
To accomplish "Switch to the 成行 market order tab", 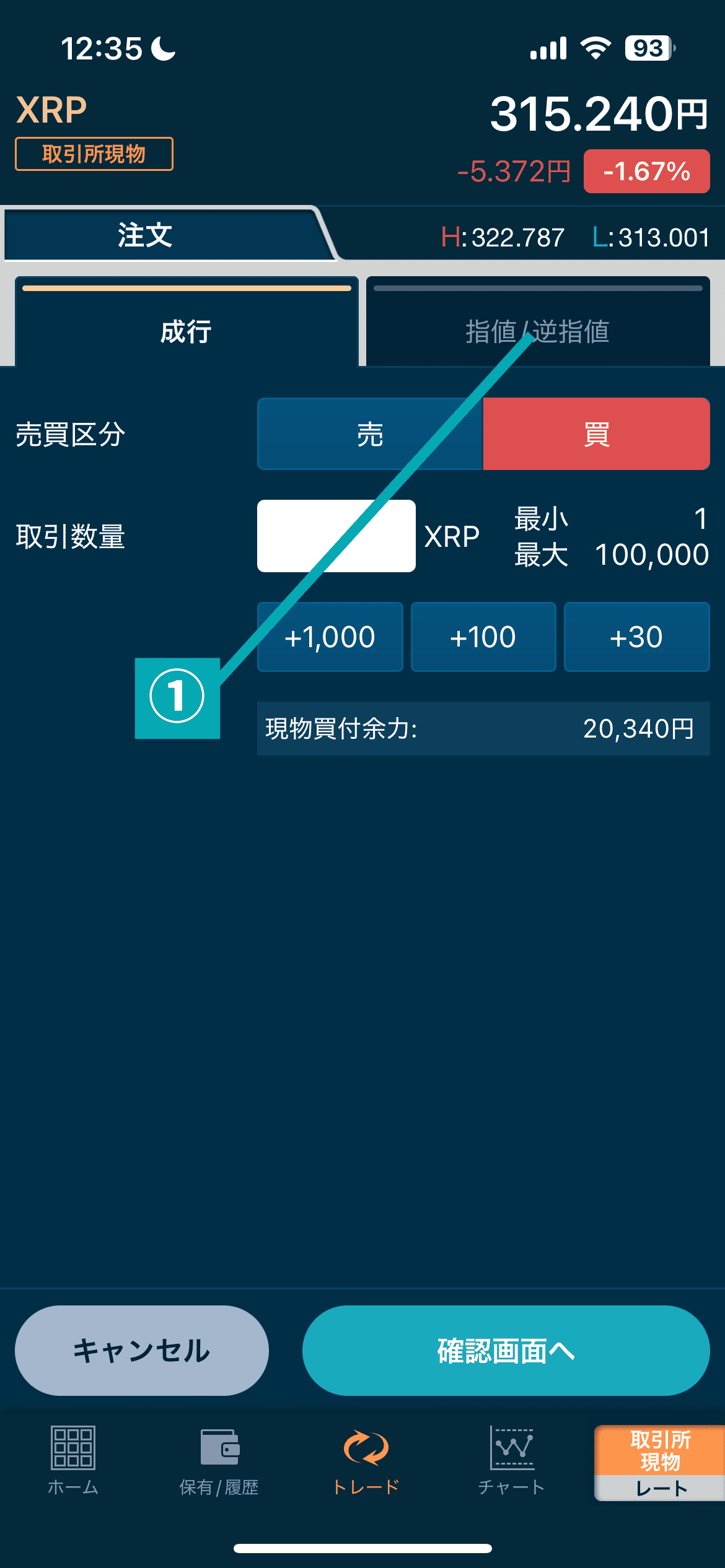I will tap(186, 331).
